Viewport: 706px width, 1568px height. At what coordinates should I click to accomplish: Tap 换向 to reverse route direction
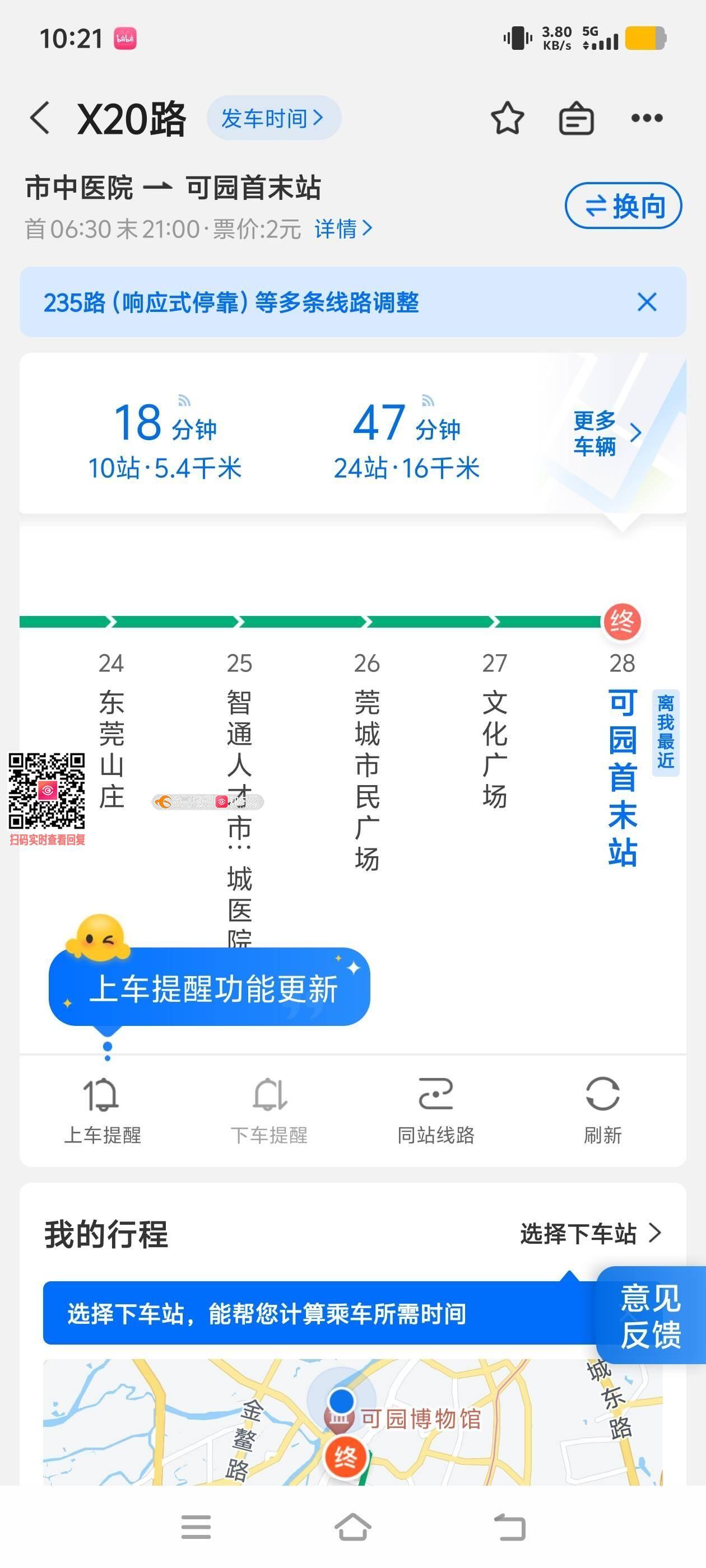pos(623,206)
